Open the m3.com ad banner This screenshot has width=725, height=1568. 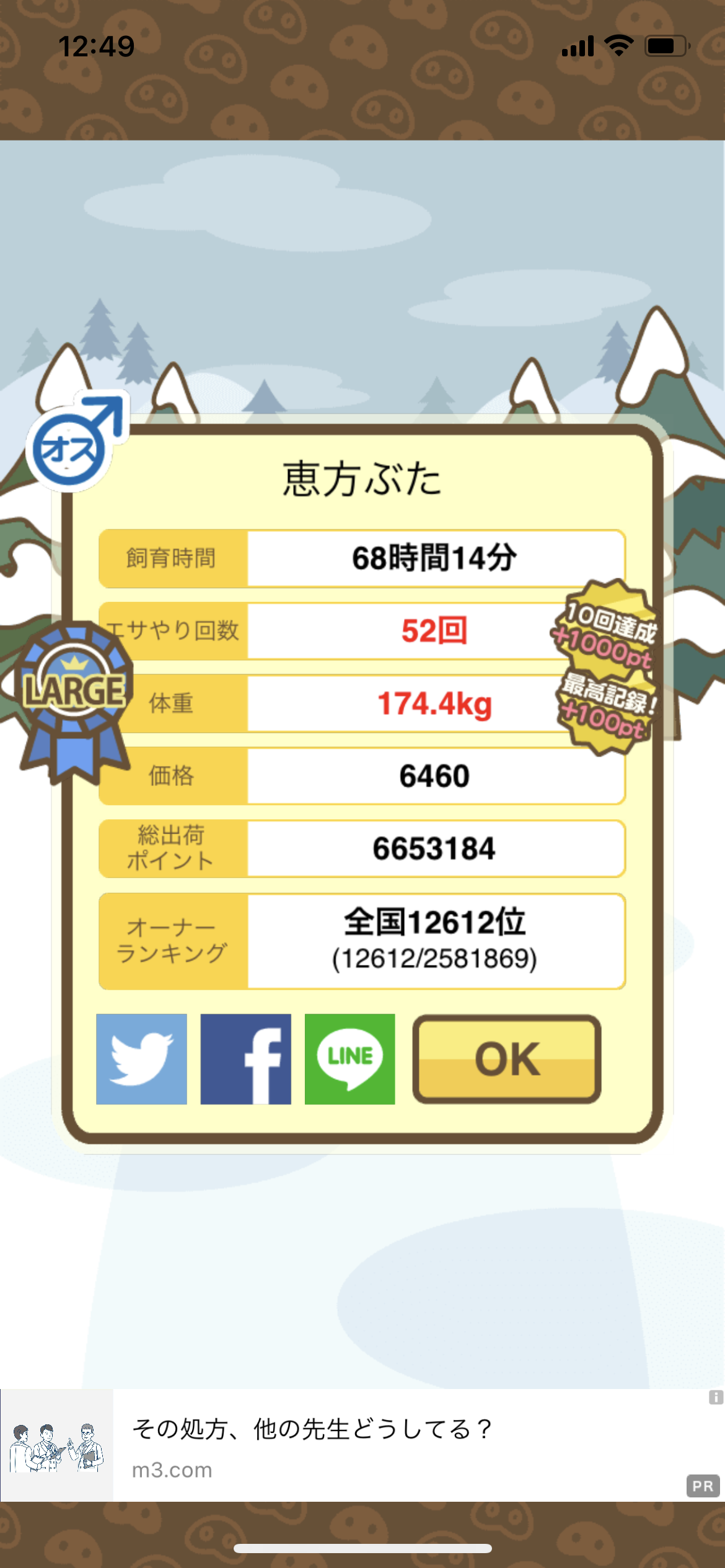click(x=362, y=1445)
